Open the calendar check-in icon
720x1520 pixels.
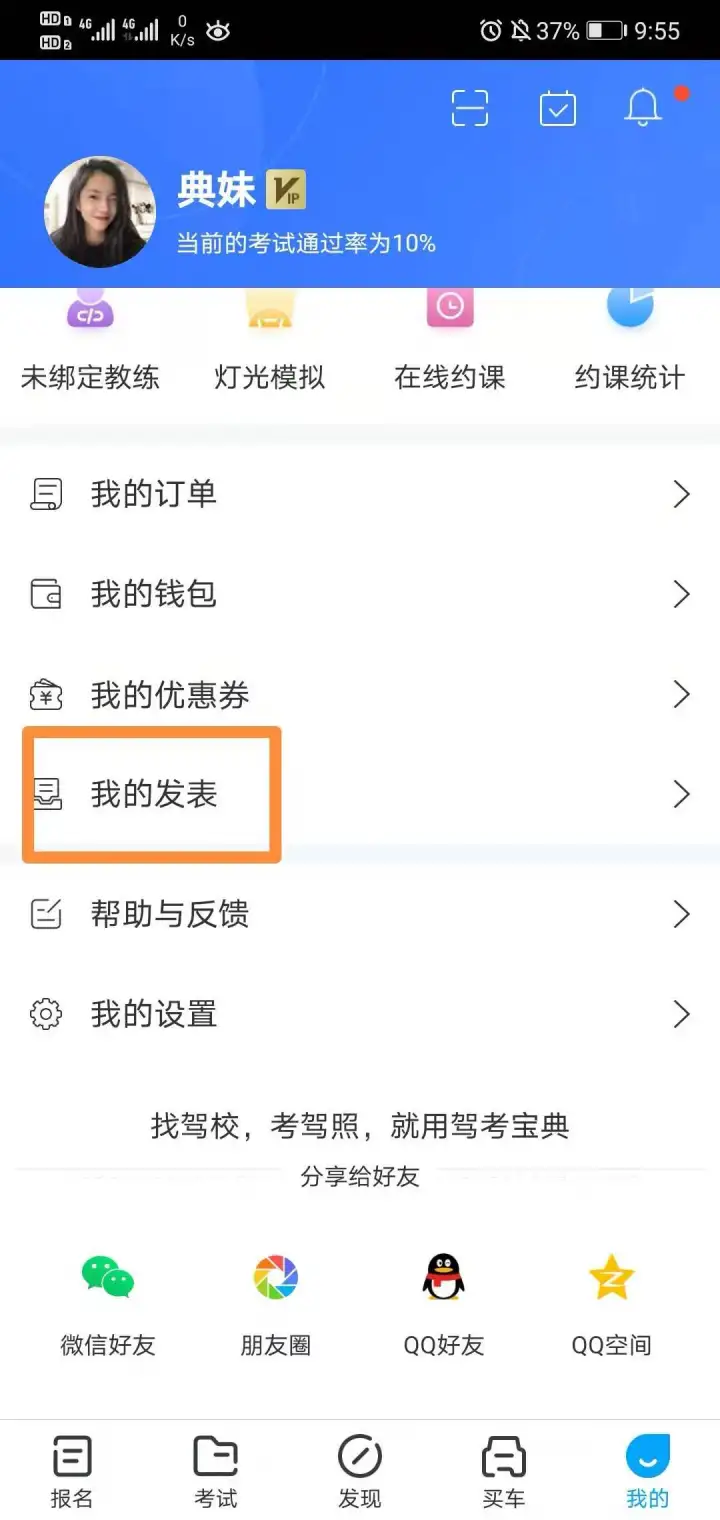click(x=557, y=108)
